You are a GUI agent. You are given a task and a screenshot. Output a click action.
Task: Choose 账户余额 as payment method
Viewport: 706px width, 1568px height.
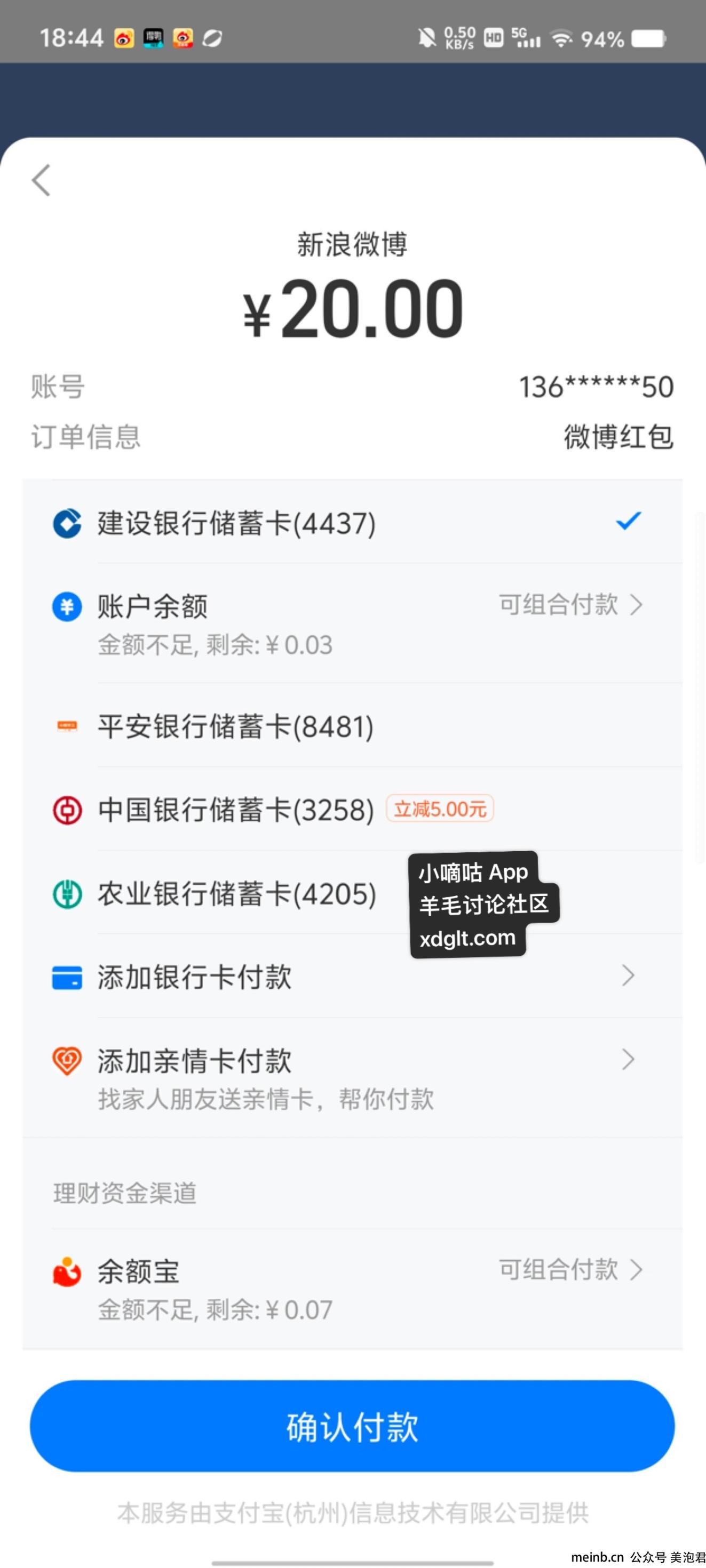pos(152,606)
